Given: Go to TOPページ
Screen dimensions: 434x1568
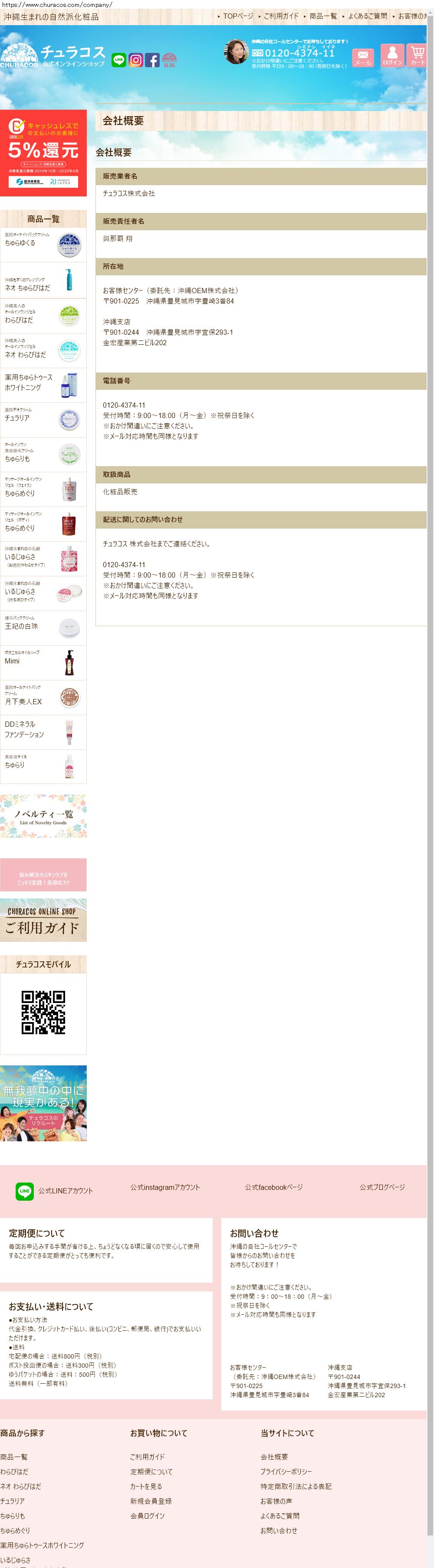Looking at the screenshot, I should click(237, 16).
